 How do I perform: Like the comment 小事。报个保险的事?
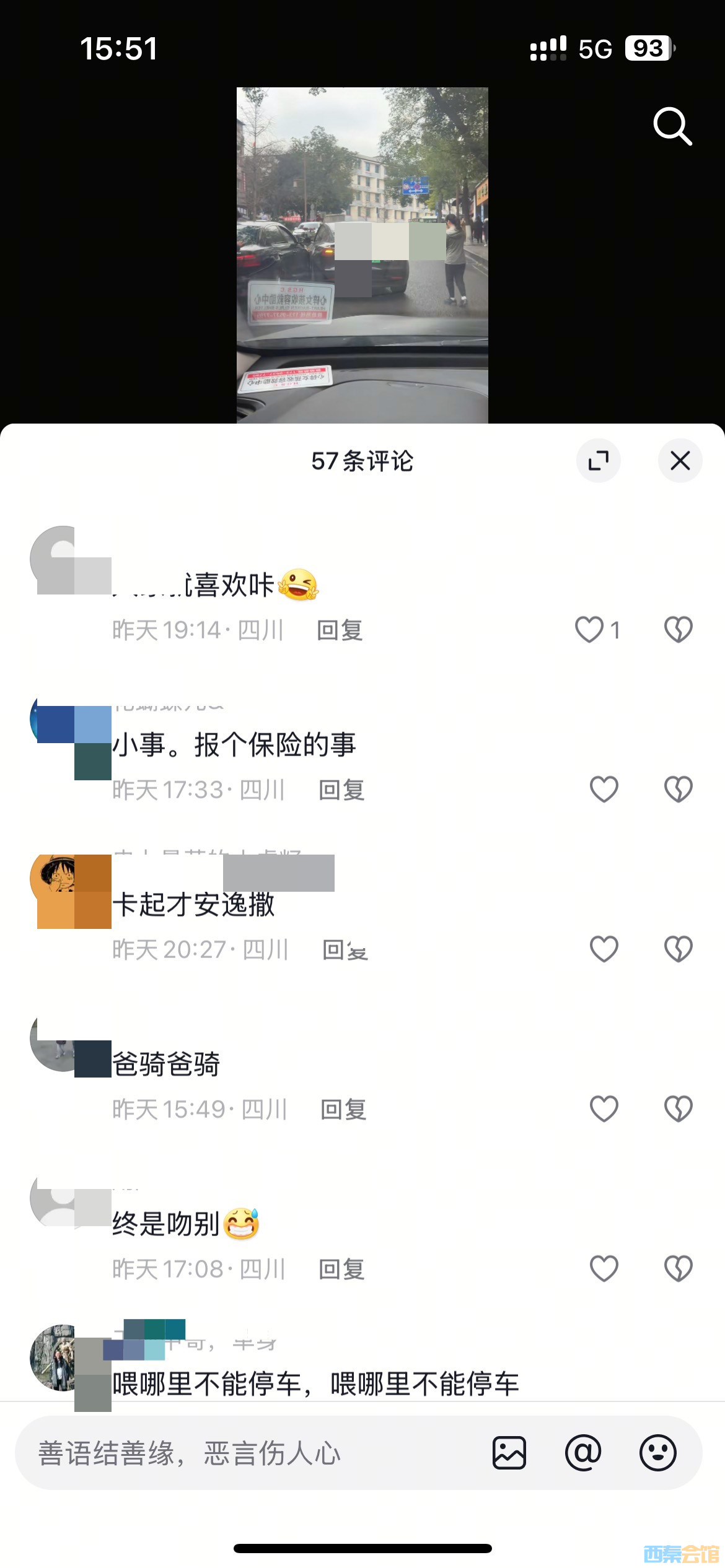604,790
